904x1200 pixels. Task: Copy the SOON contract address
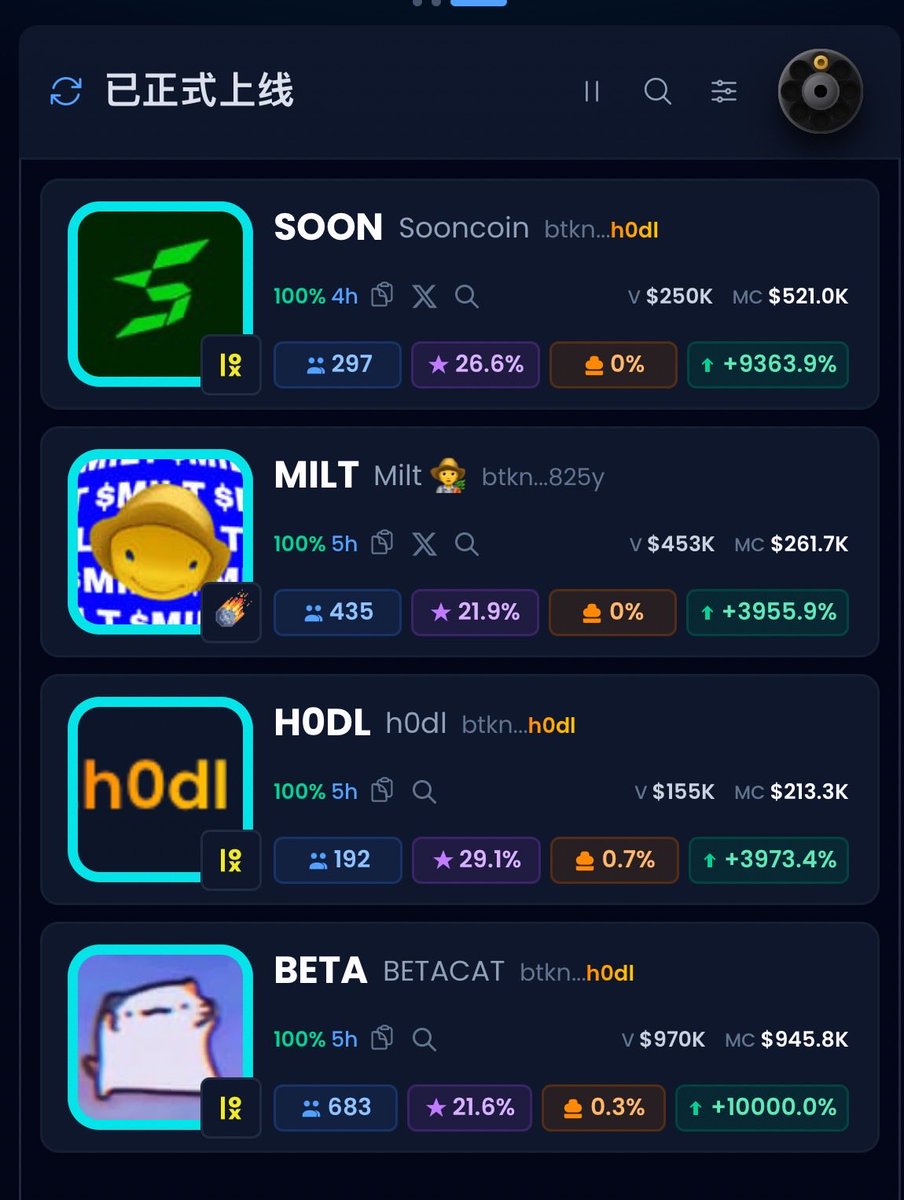point(382,296)
